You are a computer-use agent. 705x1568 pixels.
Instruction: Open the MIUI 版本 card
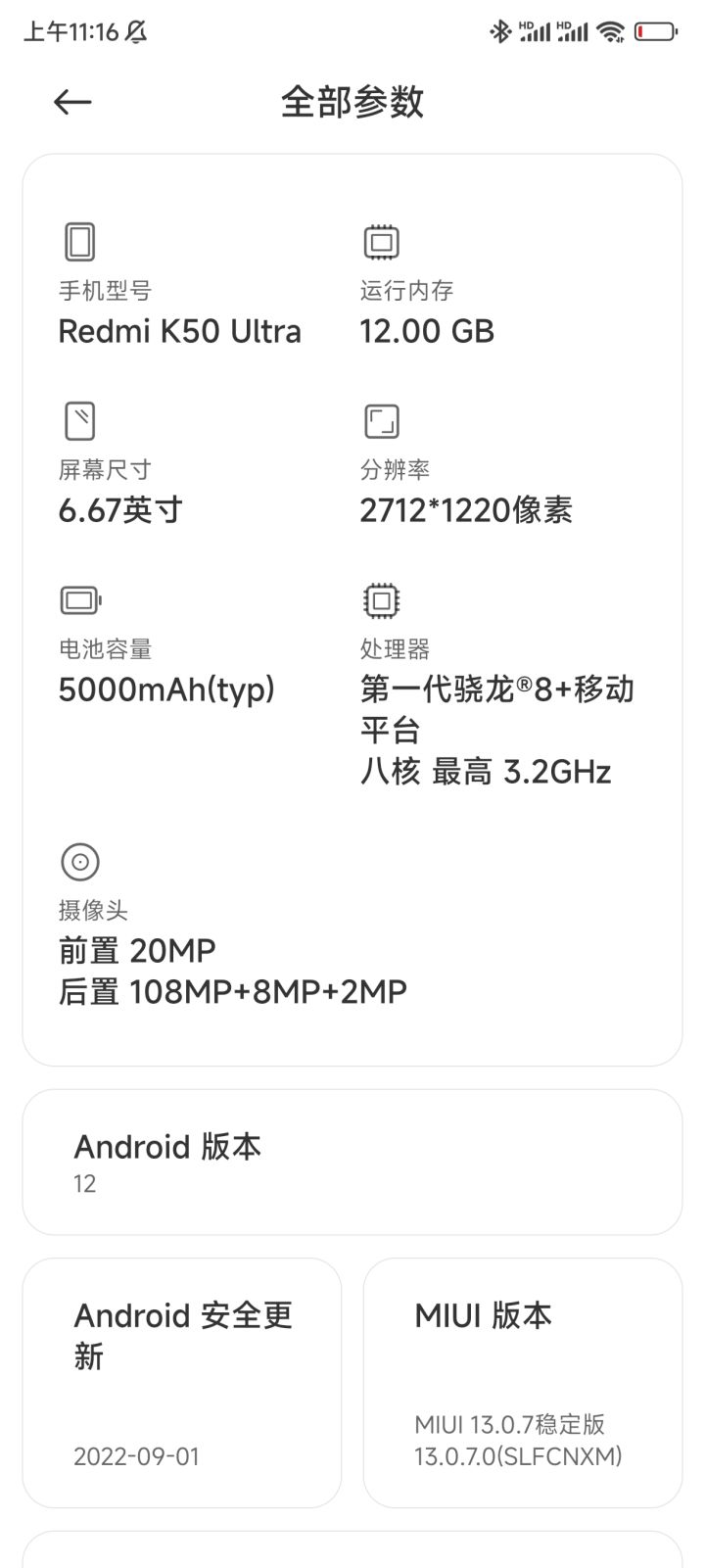tap(522, 1382)
